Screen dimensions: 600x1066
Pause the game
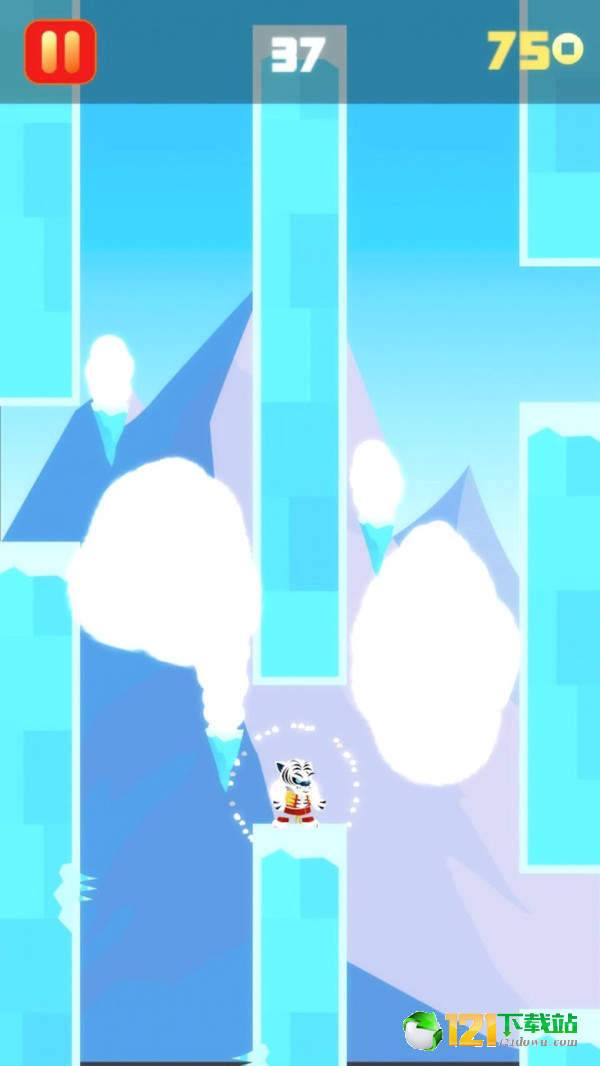coord(60,52)
